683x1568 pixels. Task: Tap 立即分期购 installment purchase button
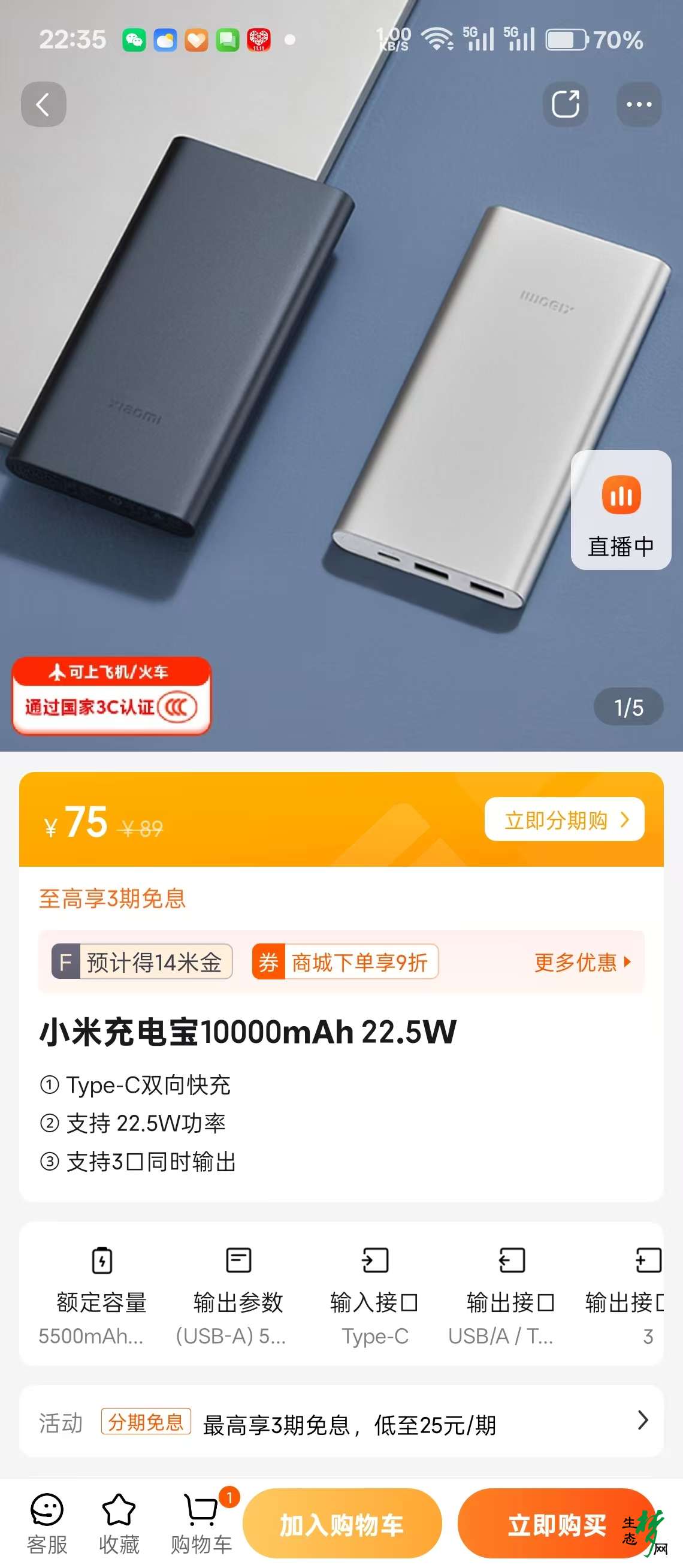(x=564, y=819)
